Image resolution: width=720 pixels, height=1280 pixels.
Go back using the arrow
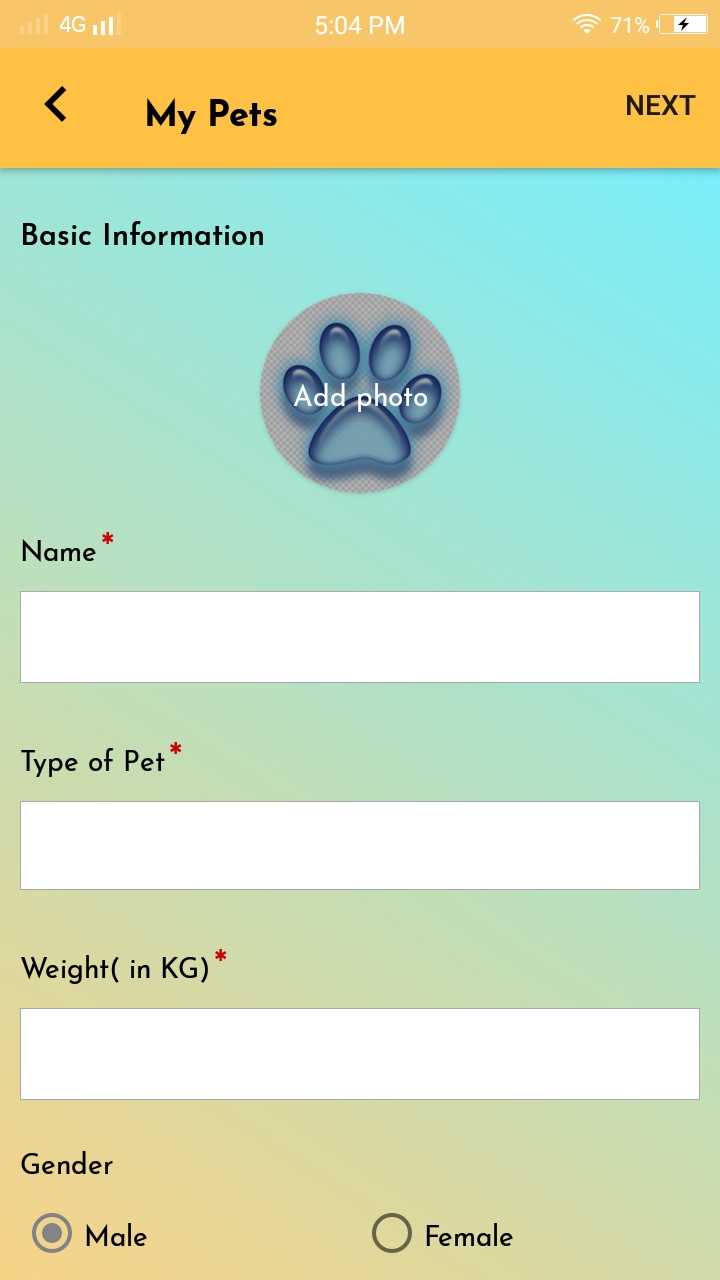56,105
